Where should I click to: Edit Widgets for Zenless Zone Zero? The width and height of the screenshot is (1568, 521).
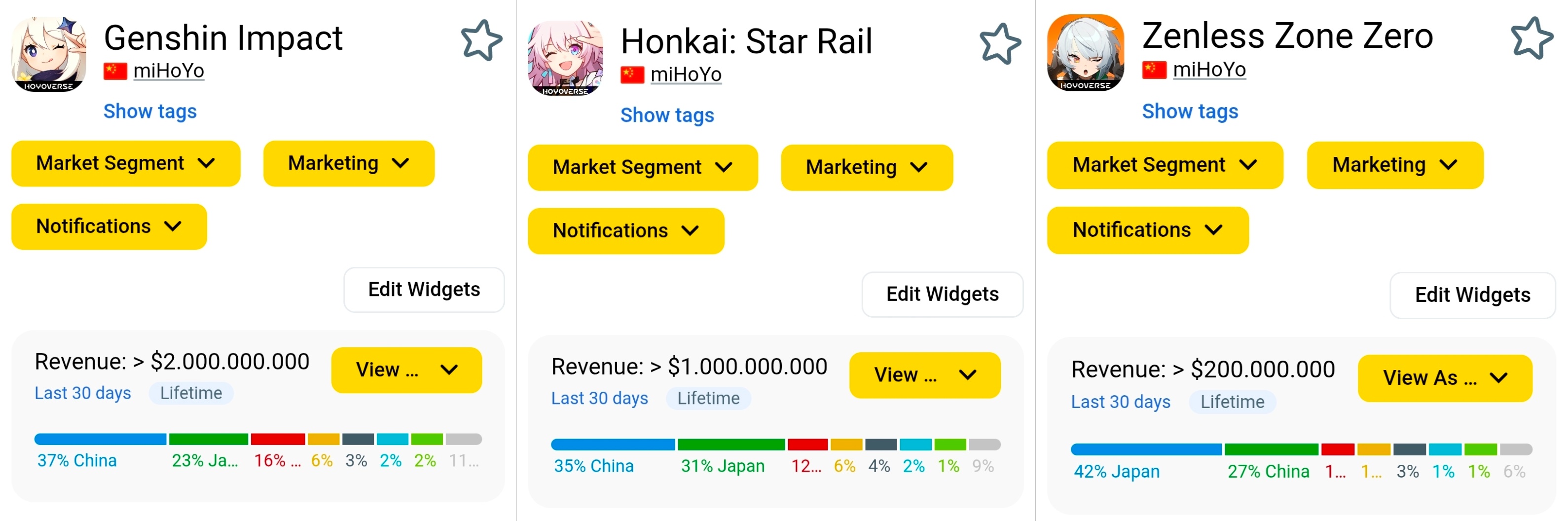coord(1472,295)
